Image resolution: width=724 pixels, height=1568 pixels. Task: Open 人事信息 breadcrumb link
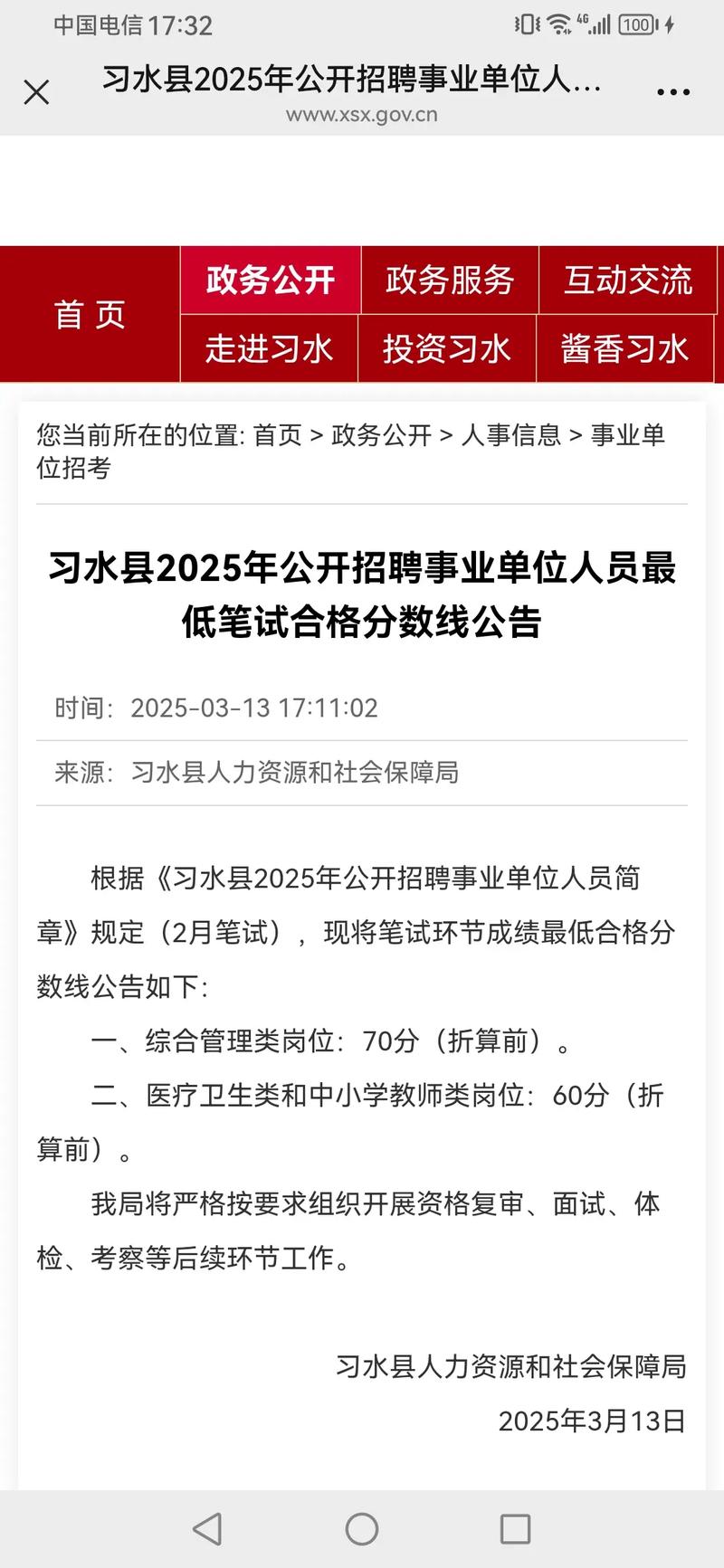(512, 437)
